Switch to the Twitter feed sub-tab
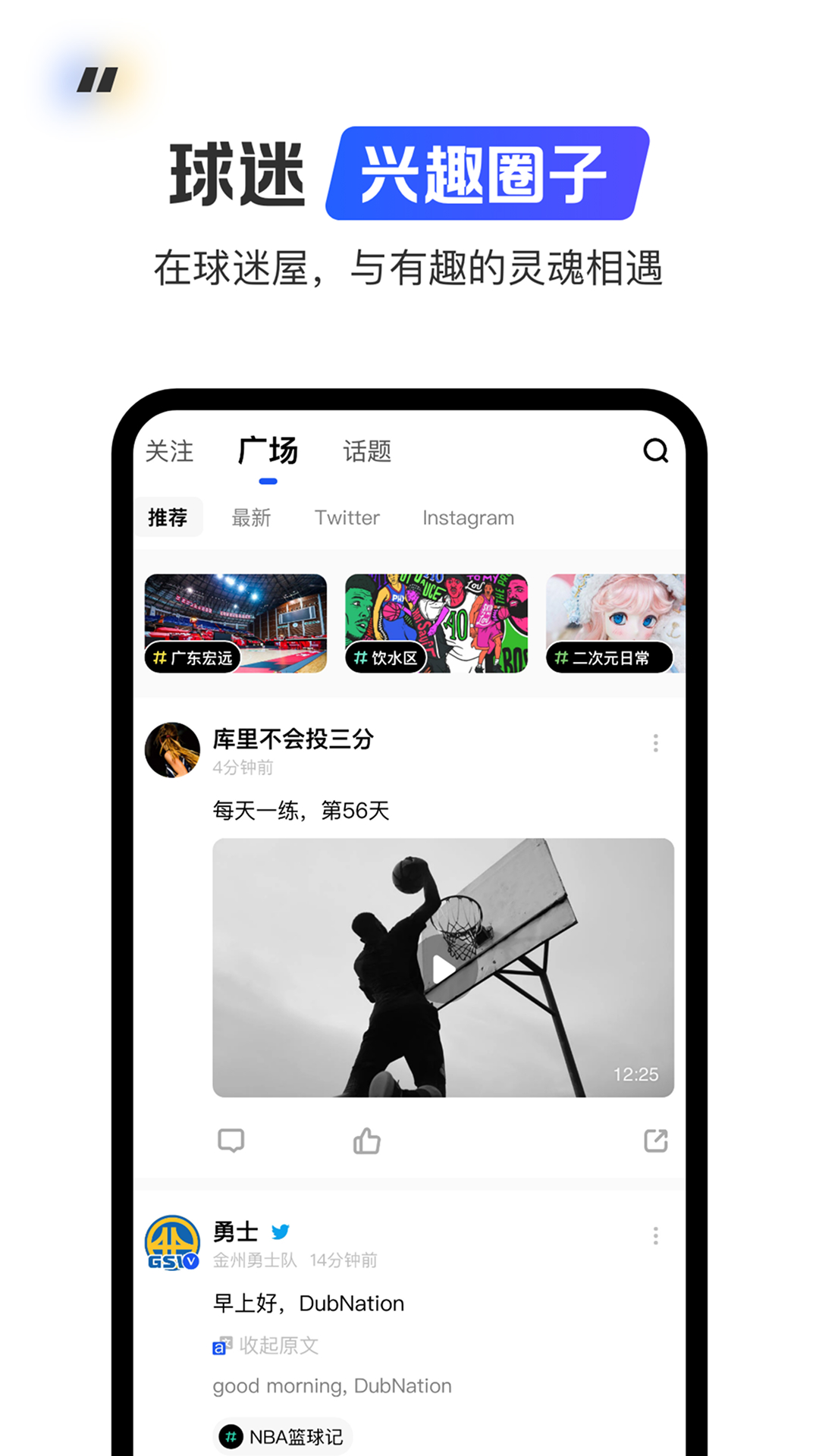This screenshot has height=1456, width=819. point(347,517)
